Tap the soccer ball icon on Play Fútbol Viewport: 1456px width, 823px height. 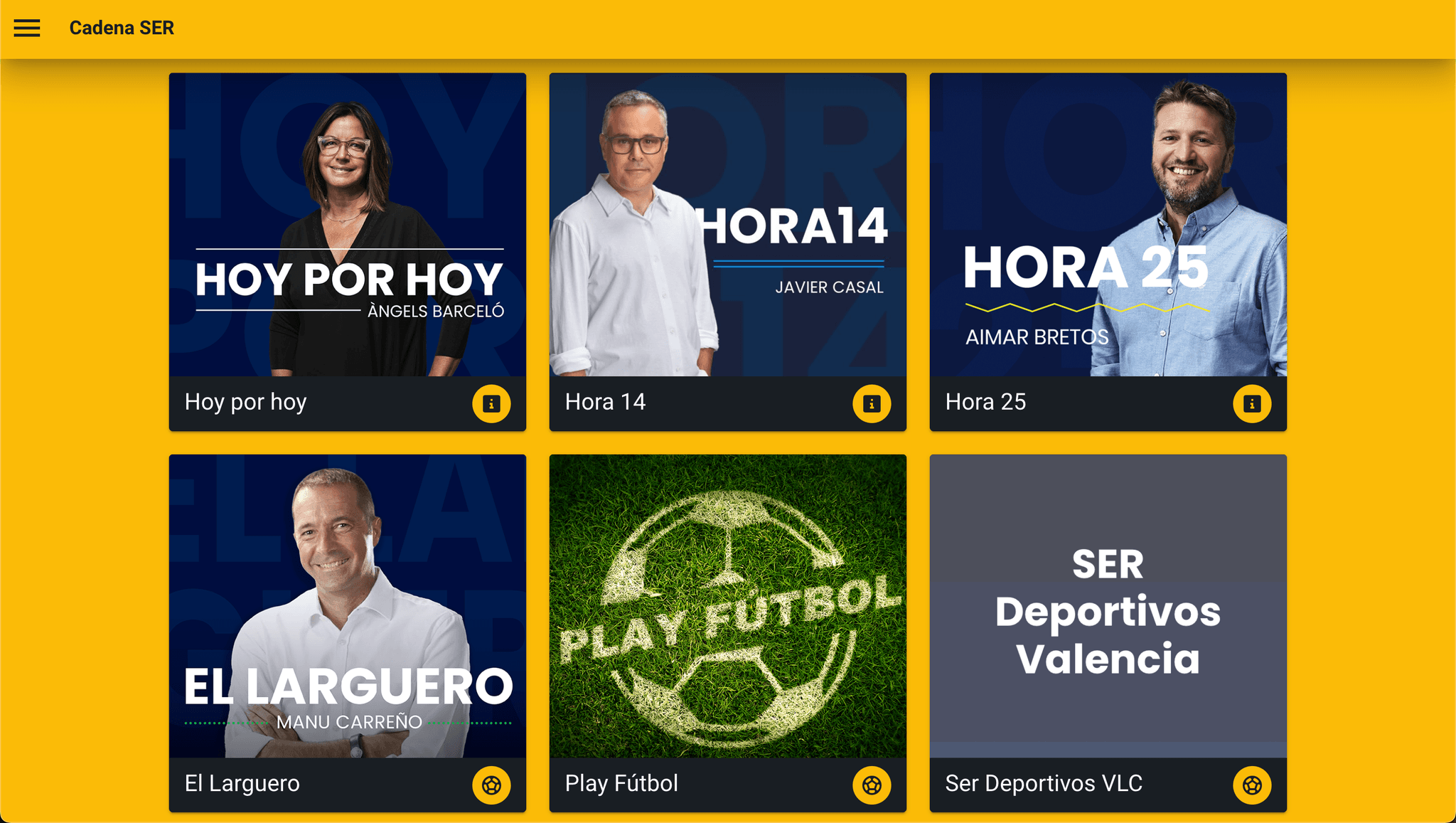coord(872,785)
